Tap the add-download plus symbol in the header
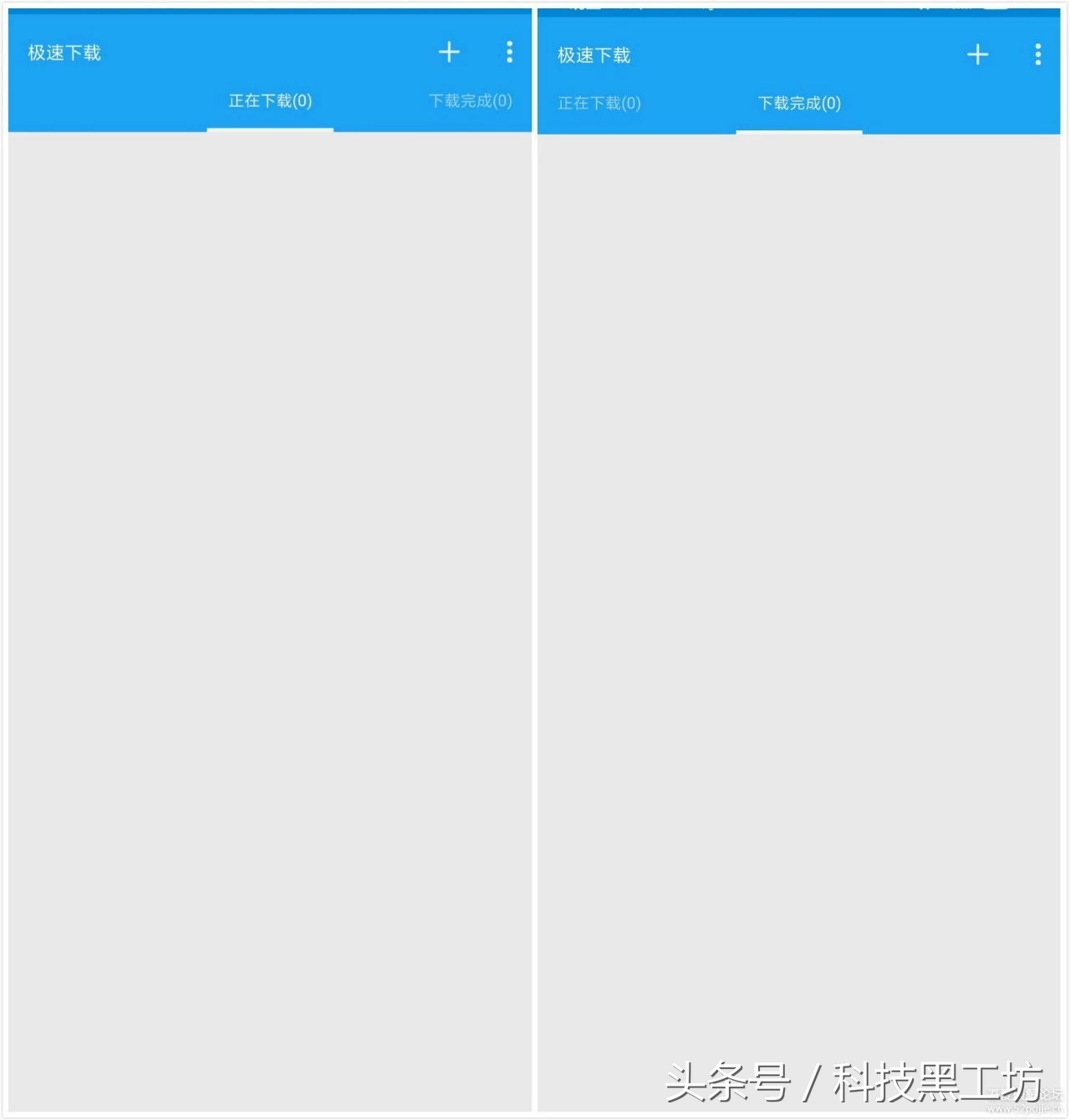Screen dimensions: 1070x1120 click(x=448, y=52)
